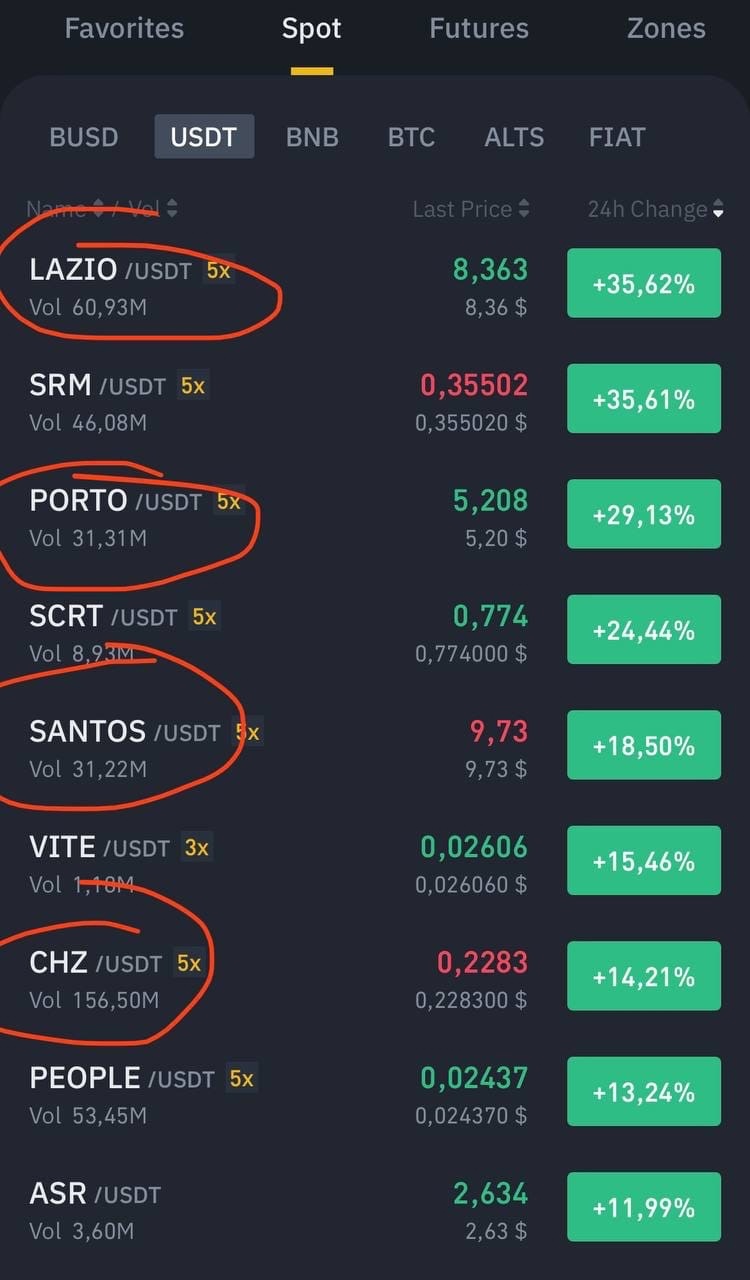
Task: Open the PORTO/USDT pair
Action: click(375, 515)
